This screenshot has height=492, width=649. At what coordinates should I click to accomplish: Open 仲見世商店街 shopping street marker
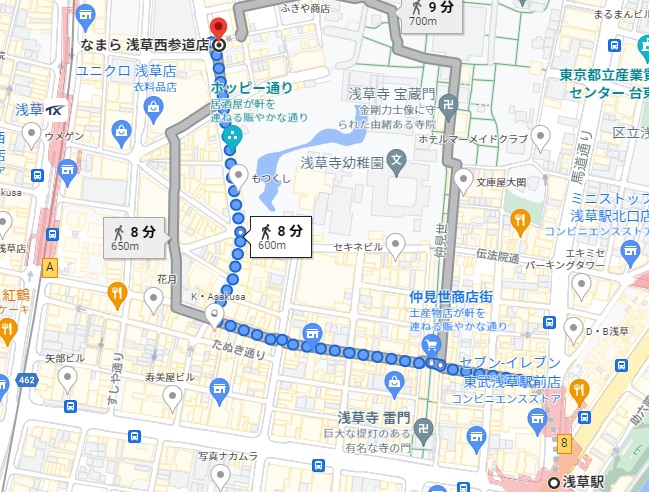click(433, 344)
